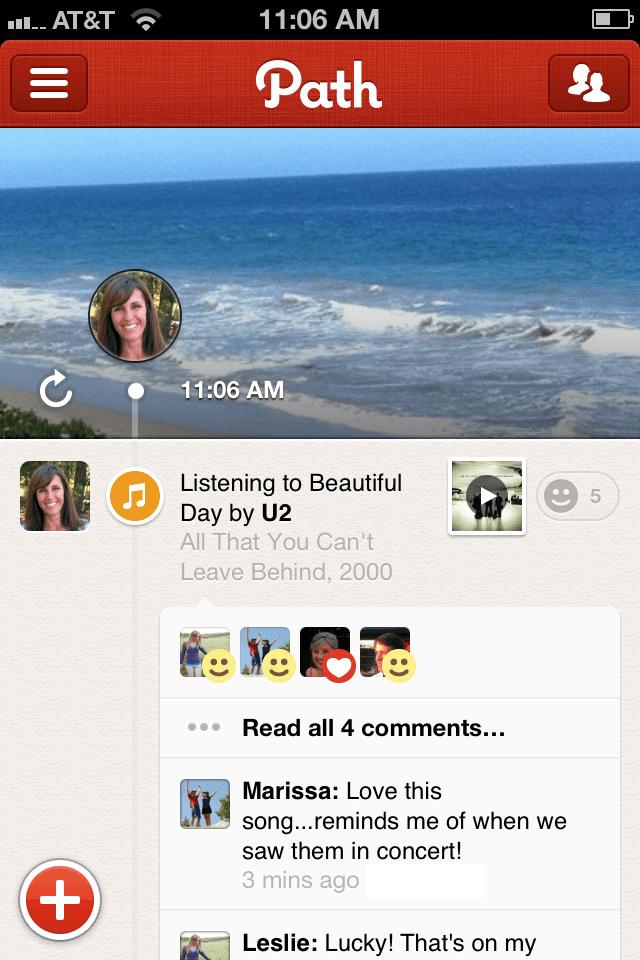Create a new moment with plus button
640x960 pixels.
[60, 901]
